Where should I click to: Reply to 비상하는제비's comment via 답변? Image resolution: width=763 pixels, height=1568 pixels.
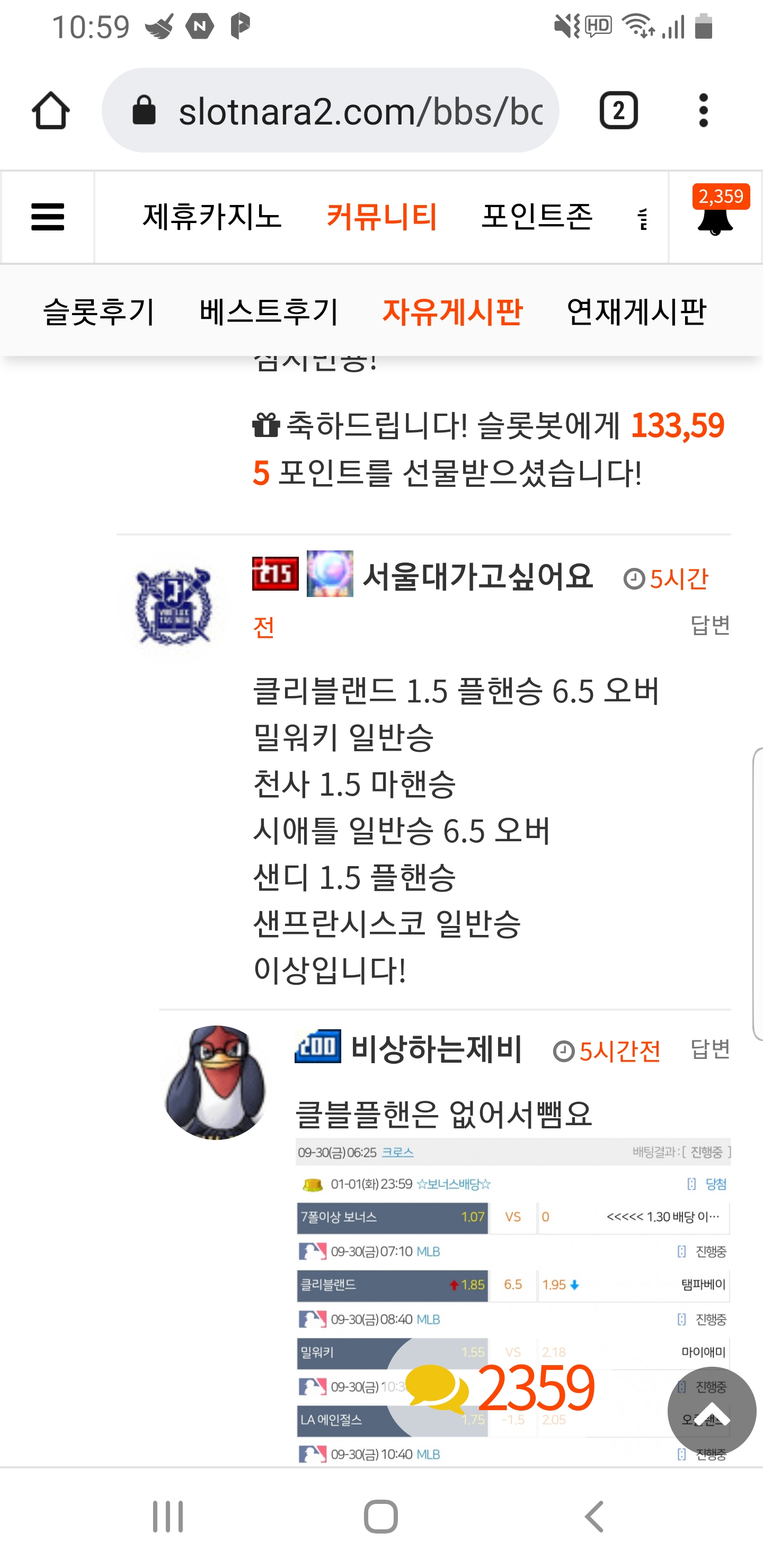pos(710,1049)
